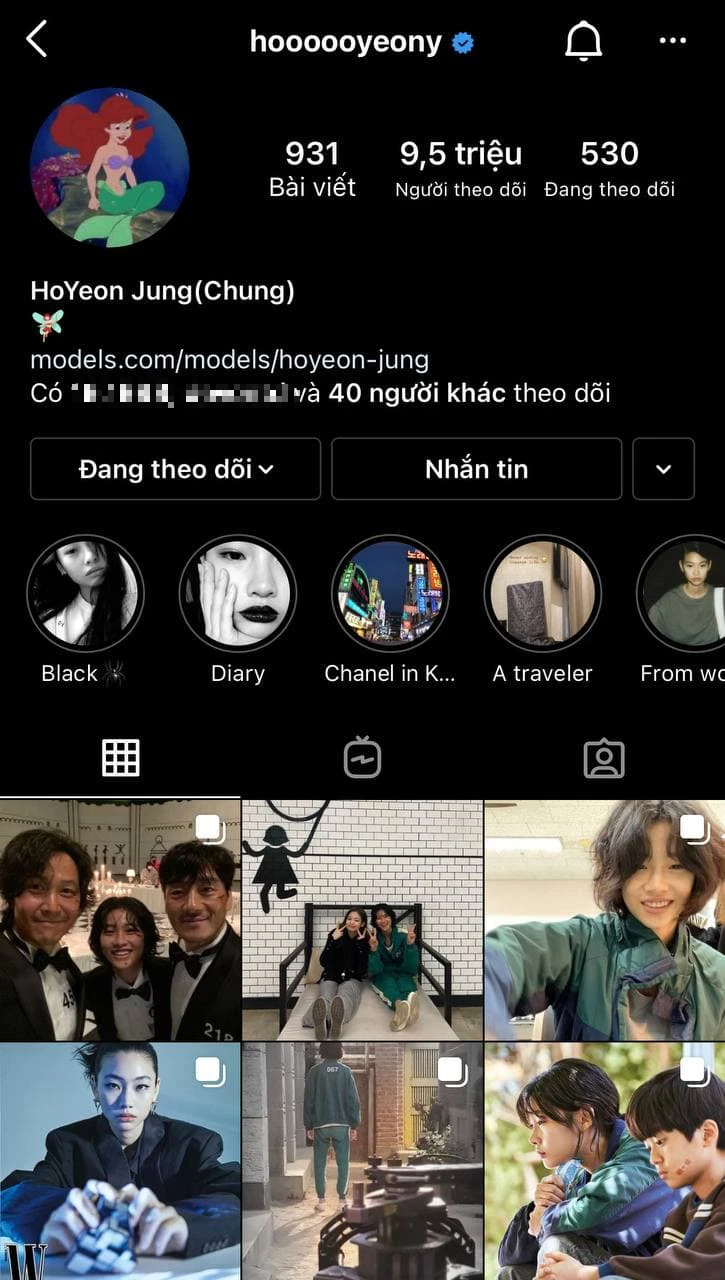Open the IGTV videos tab icon
The width and height of the screenshot is (725, 1280).
point(362,757)
